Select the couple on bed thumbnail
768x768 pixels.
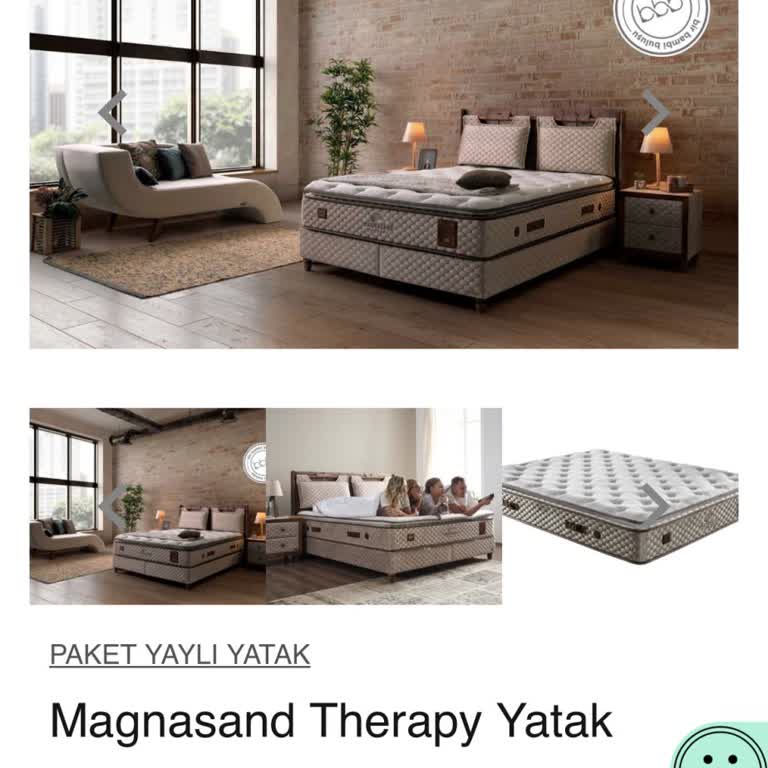tap(384, 506)
